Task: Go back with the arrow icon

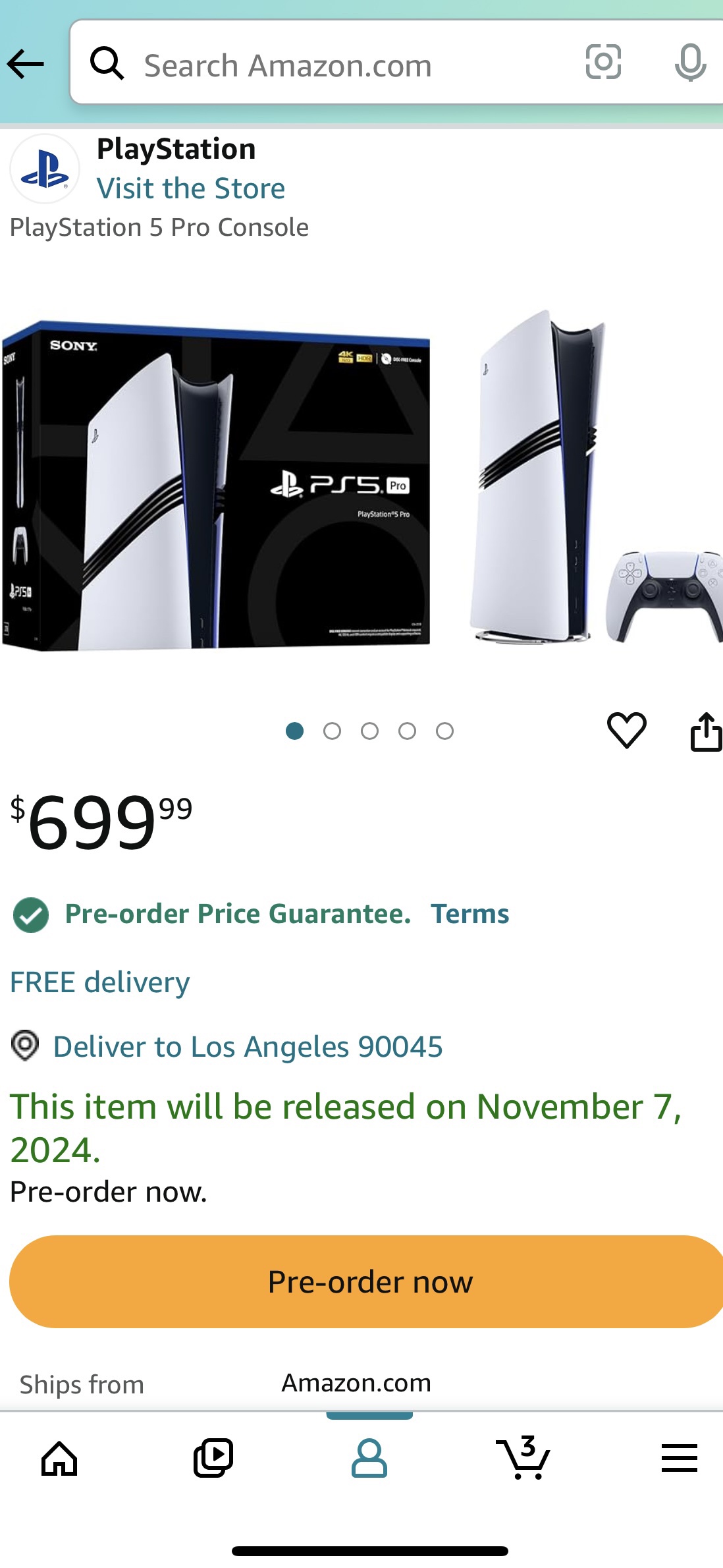Action: tap(26, 64)
